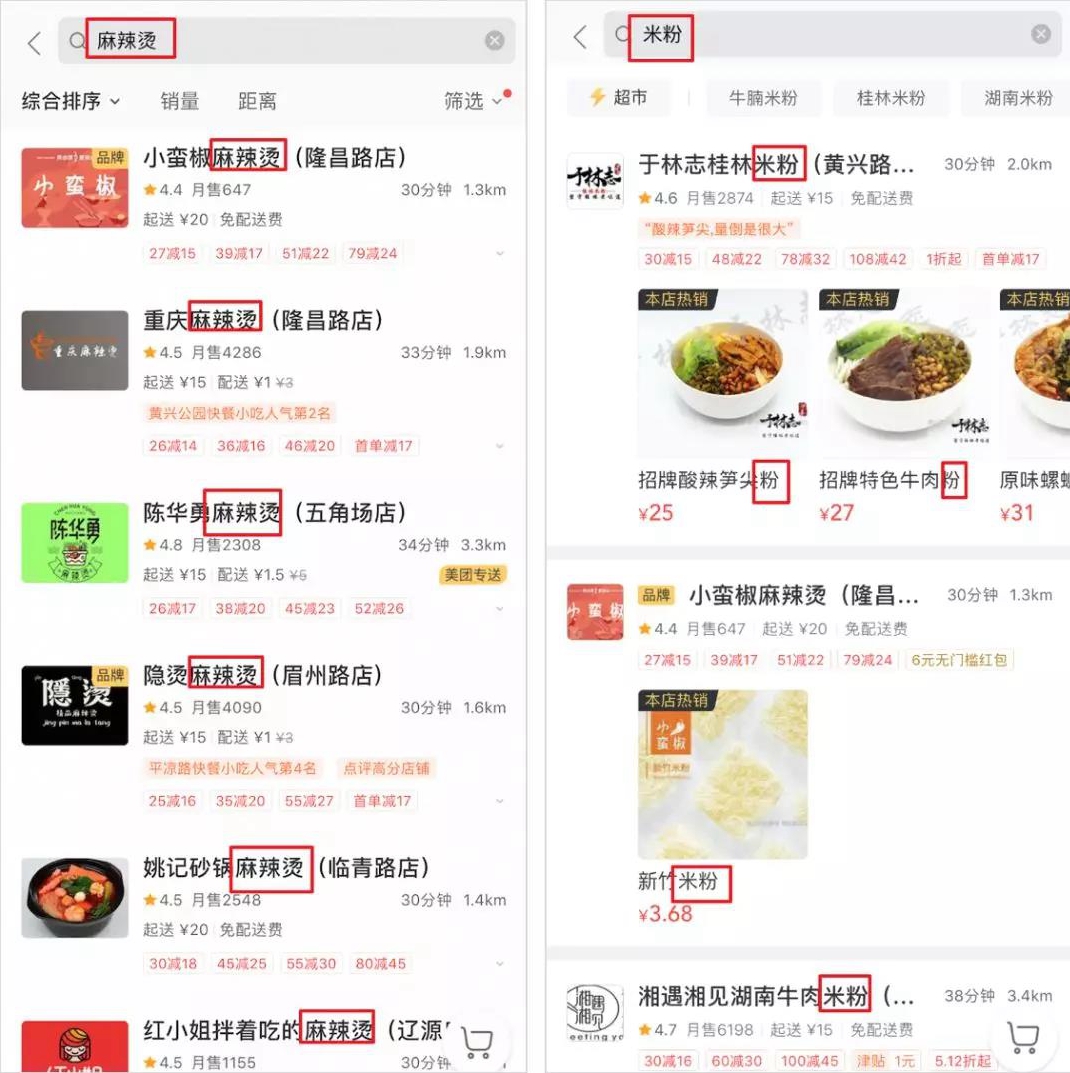Image resolution: width=1070 pixels, height=1073 pixels.
Task: Select the 牛腩米粉 suggestion chip
Action: pos(764,98)
